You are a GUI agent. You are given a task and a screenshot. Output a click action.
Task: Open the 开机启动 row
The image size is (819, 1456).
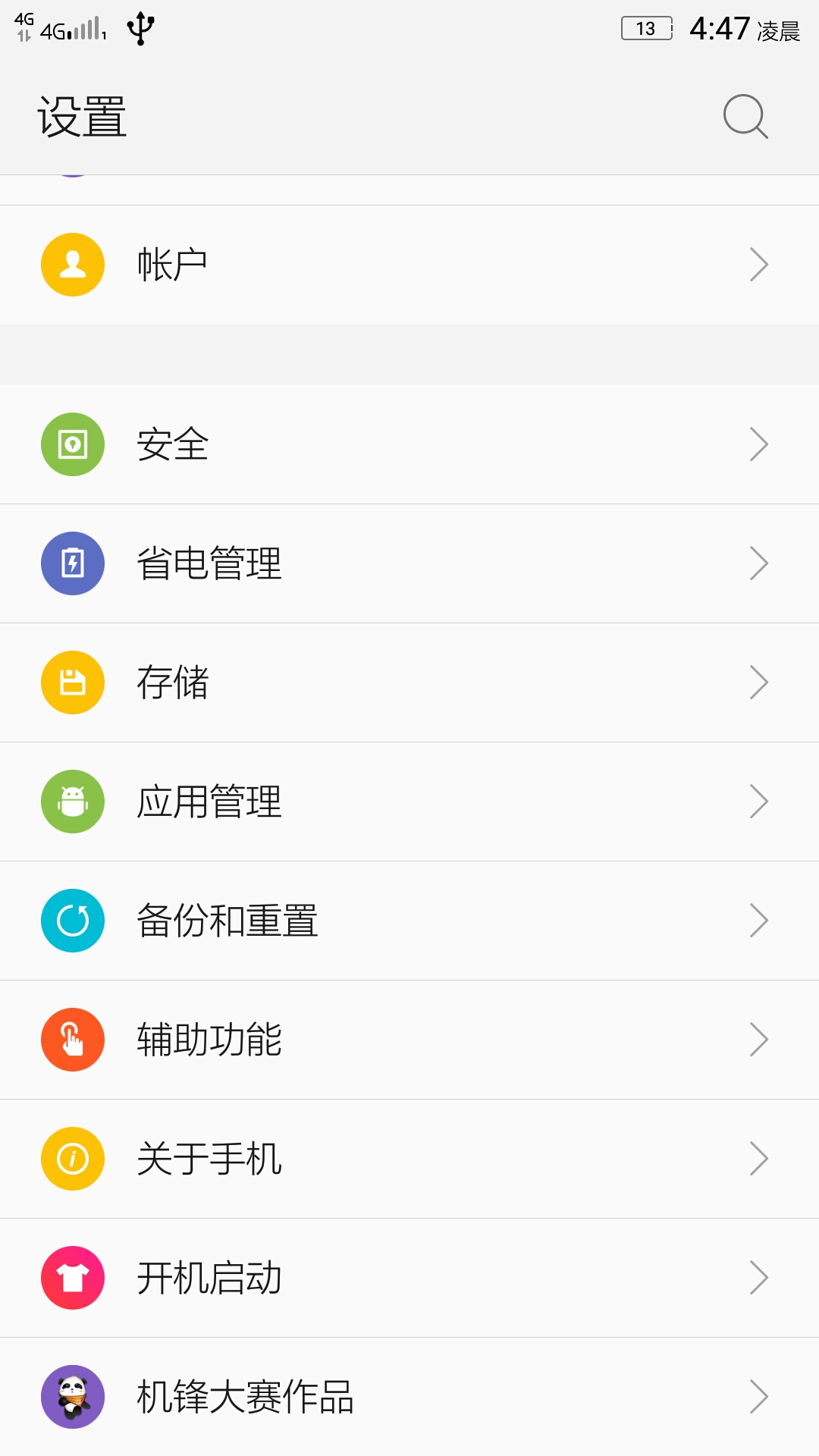[x=409, y=1278]
